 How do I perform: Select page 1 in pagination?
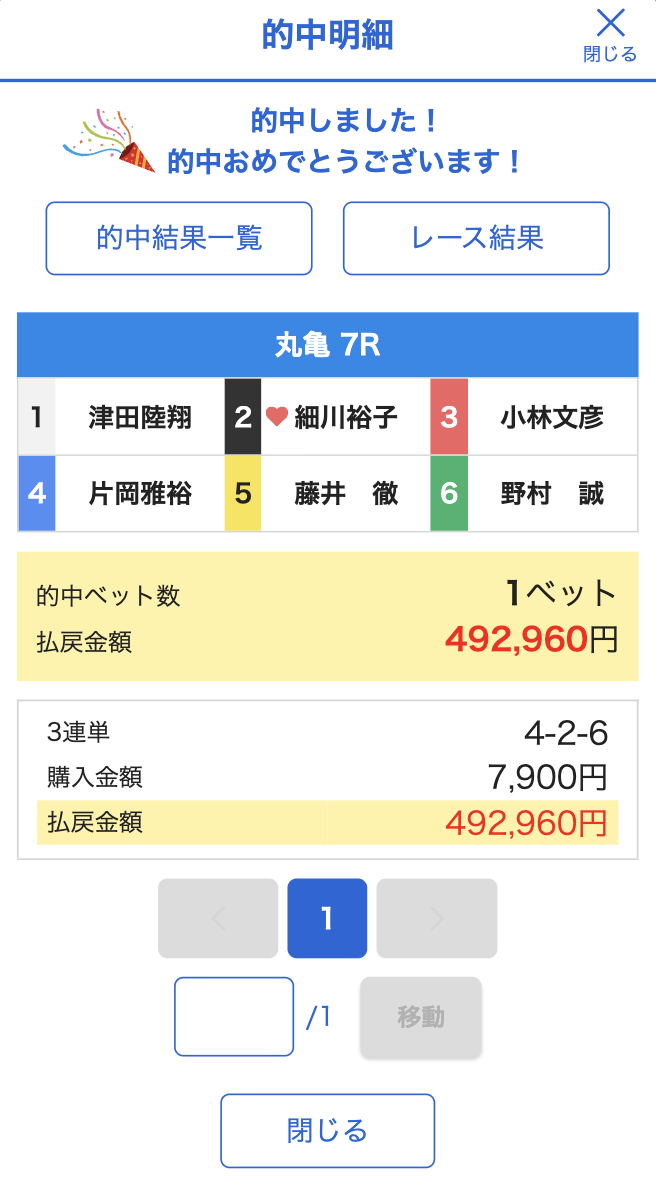pos(327,918)
